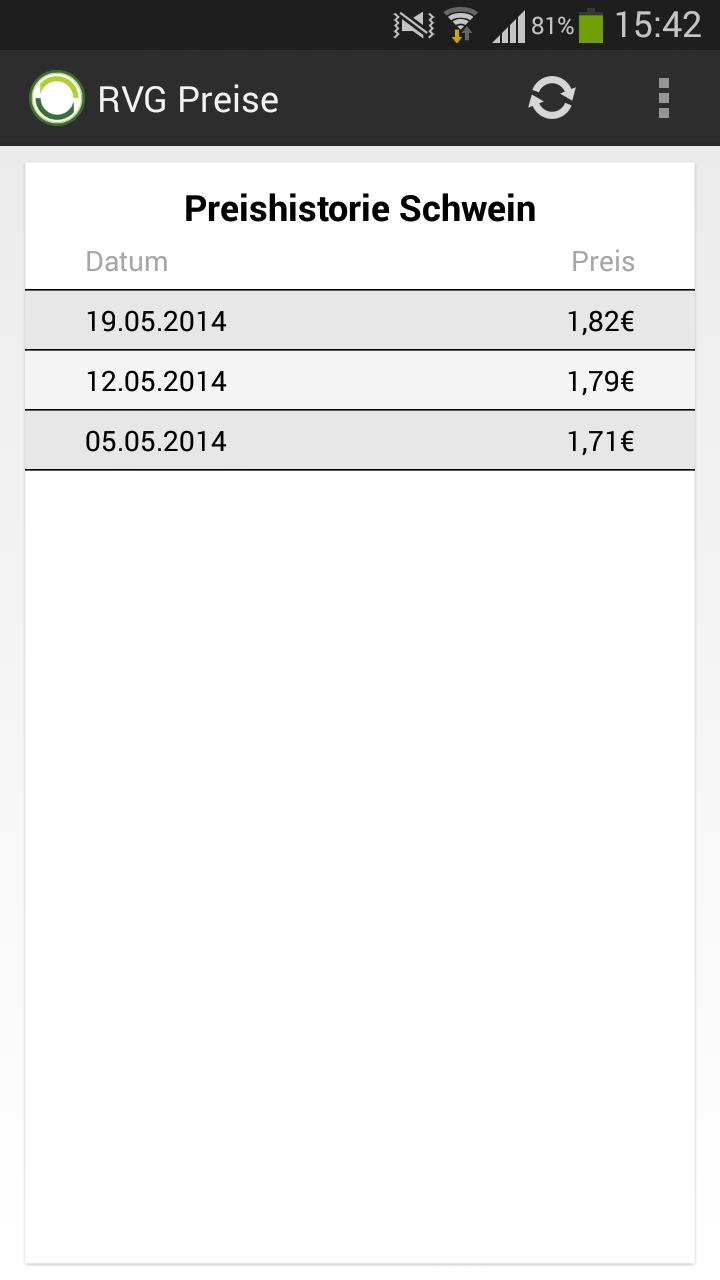Tap the Datum column header

coord(126,261)
